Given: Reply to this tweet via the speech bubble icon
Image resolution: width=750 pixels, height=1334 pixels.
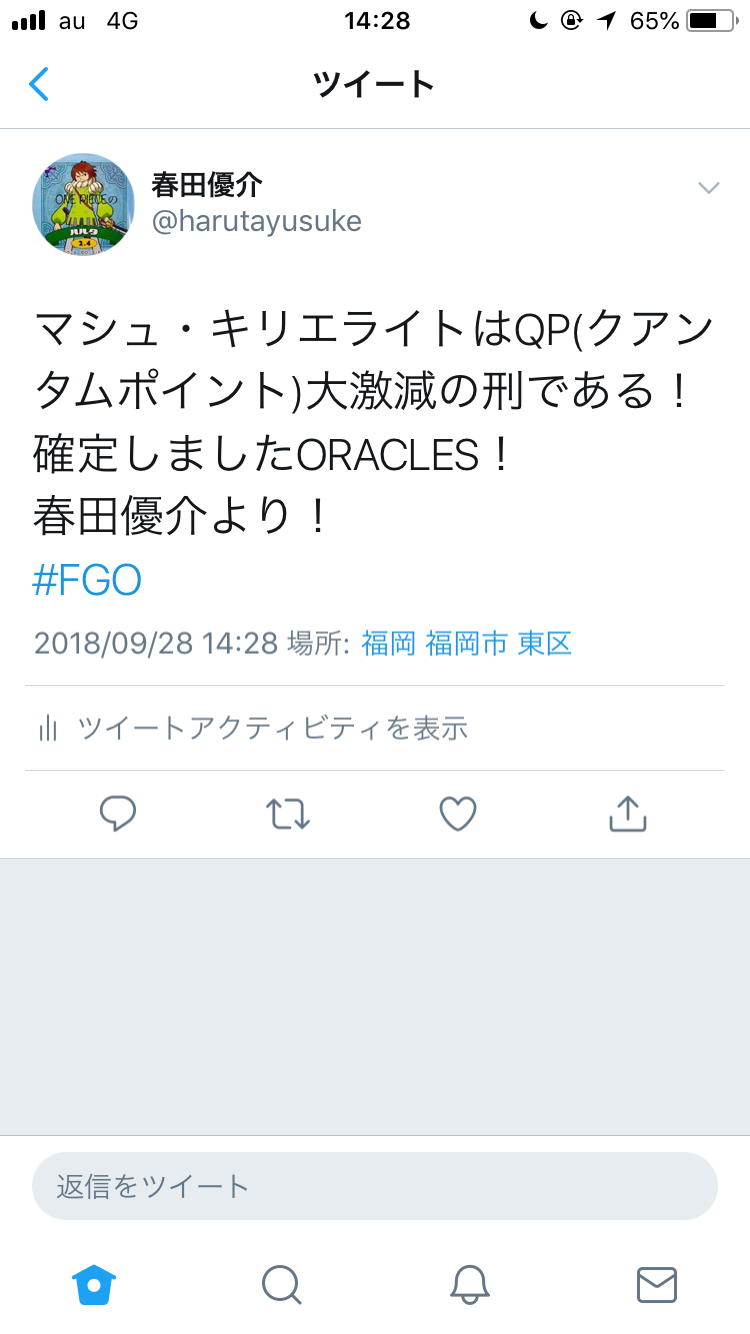Looking at the screenshot, I should click(x=118, y=814).
